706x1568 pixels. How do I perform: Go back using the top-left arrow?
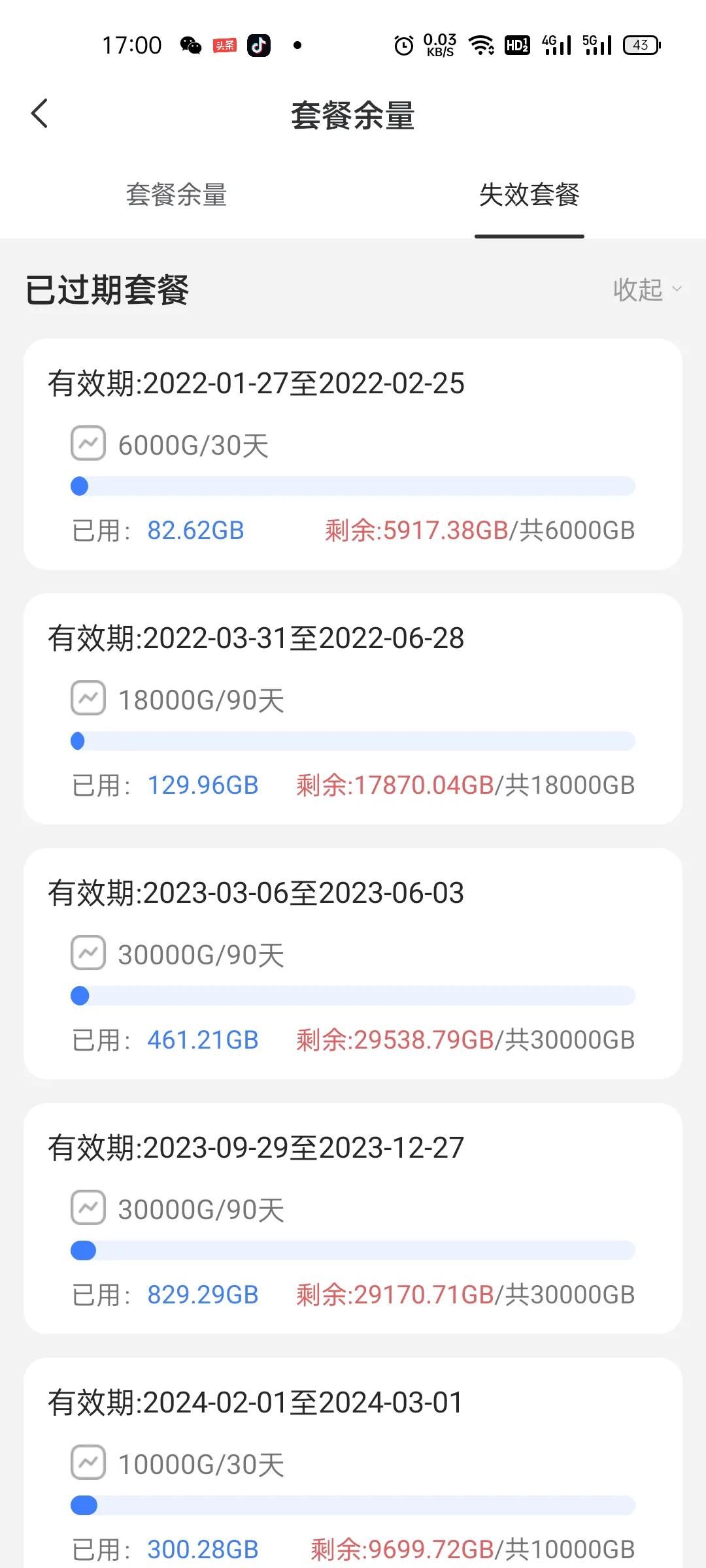coord(39,114)
